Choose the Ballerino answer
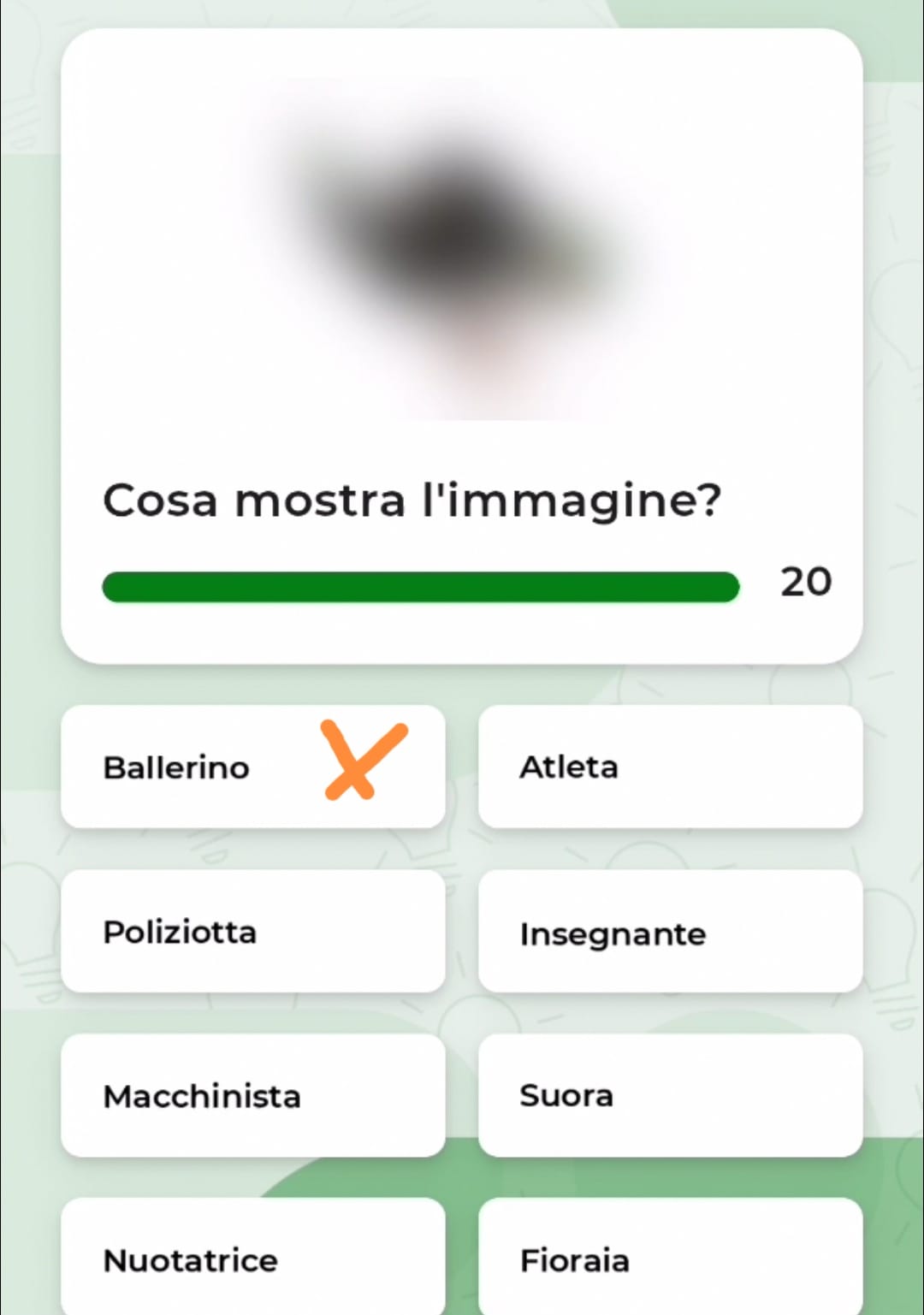Viewport: 924px width, 1315px height. tap(252, 767)
